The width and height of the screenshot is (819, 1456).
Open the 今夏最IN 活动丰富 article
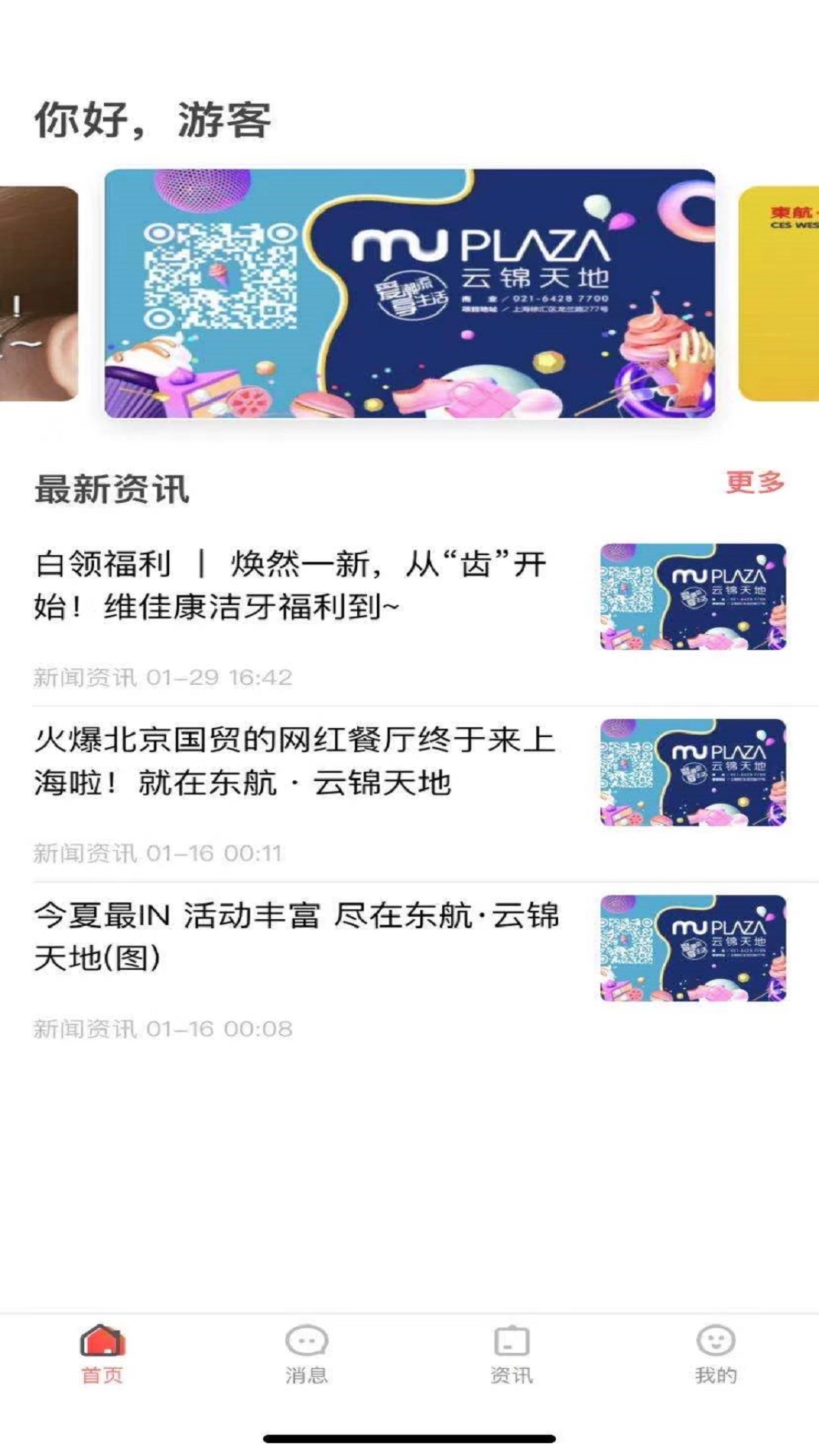(296, 936)
